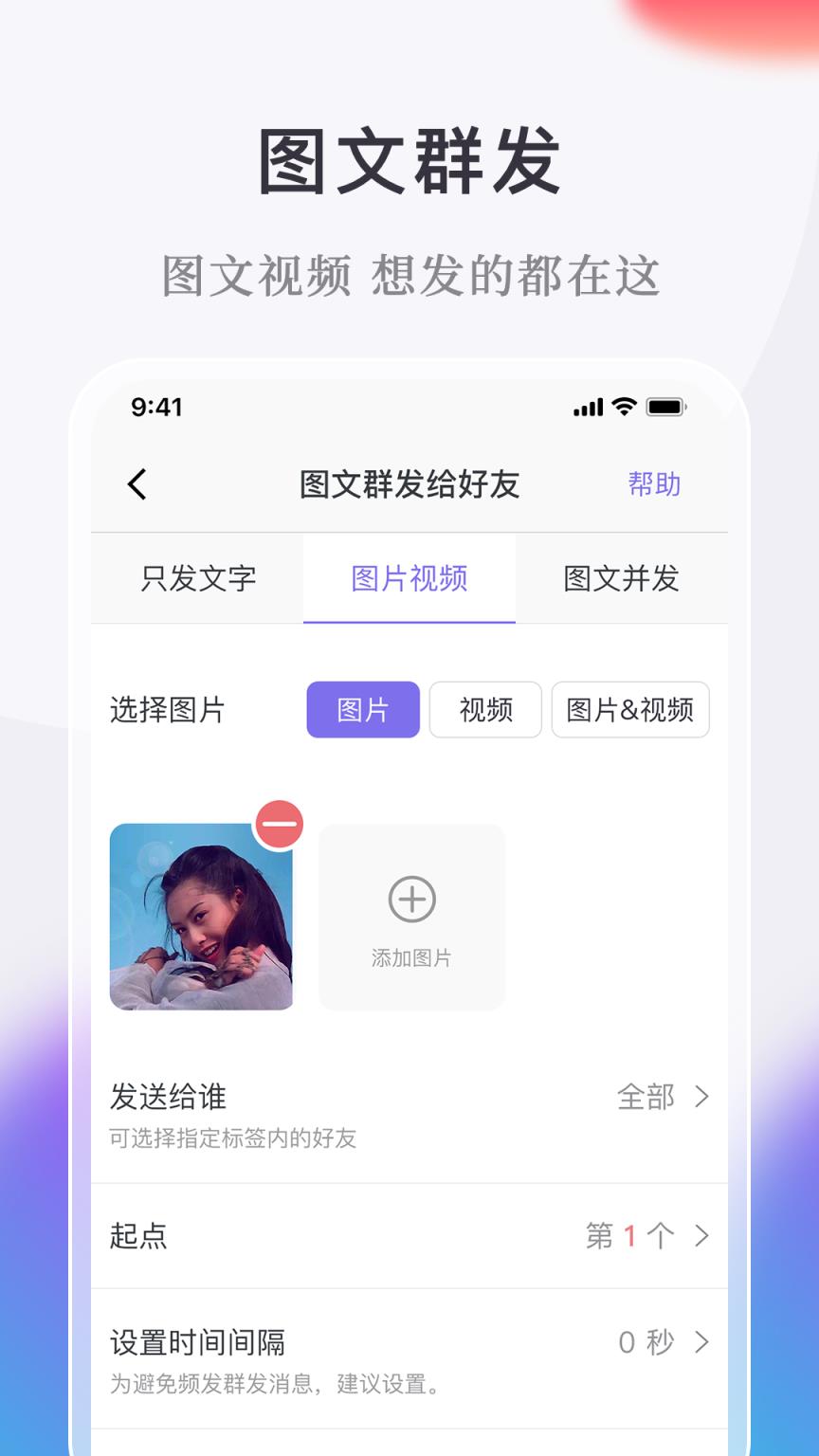Click the plus icon to add image
Viewport: 819px width, 1456px height.
[411, 899]
